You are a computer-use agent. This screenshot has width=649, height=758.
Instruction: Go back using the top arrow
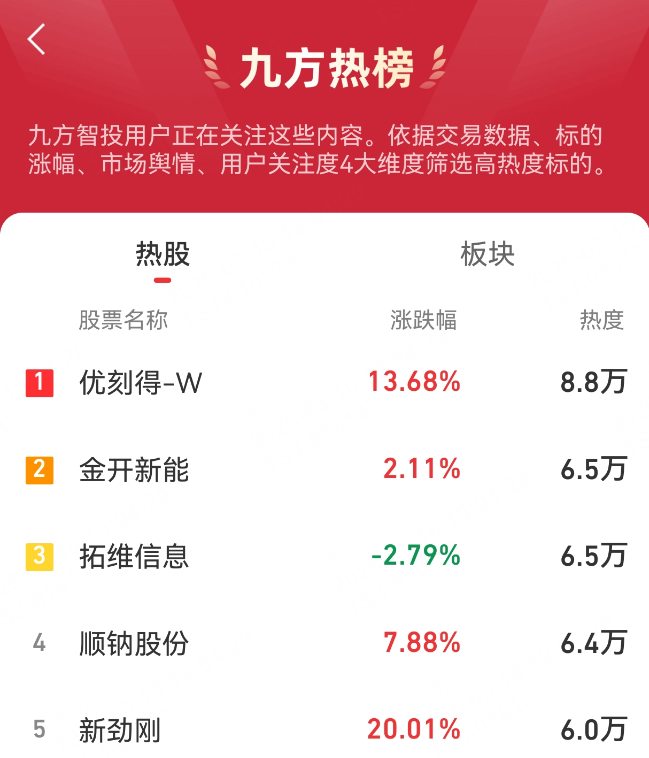pyautogui.click(x=37, y=40)
